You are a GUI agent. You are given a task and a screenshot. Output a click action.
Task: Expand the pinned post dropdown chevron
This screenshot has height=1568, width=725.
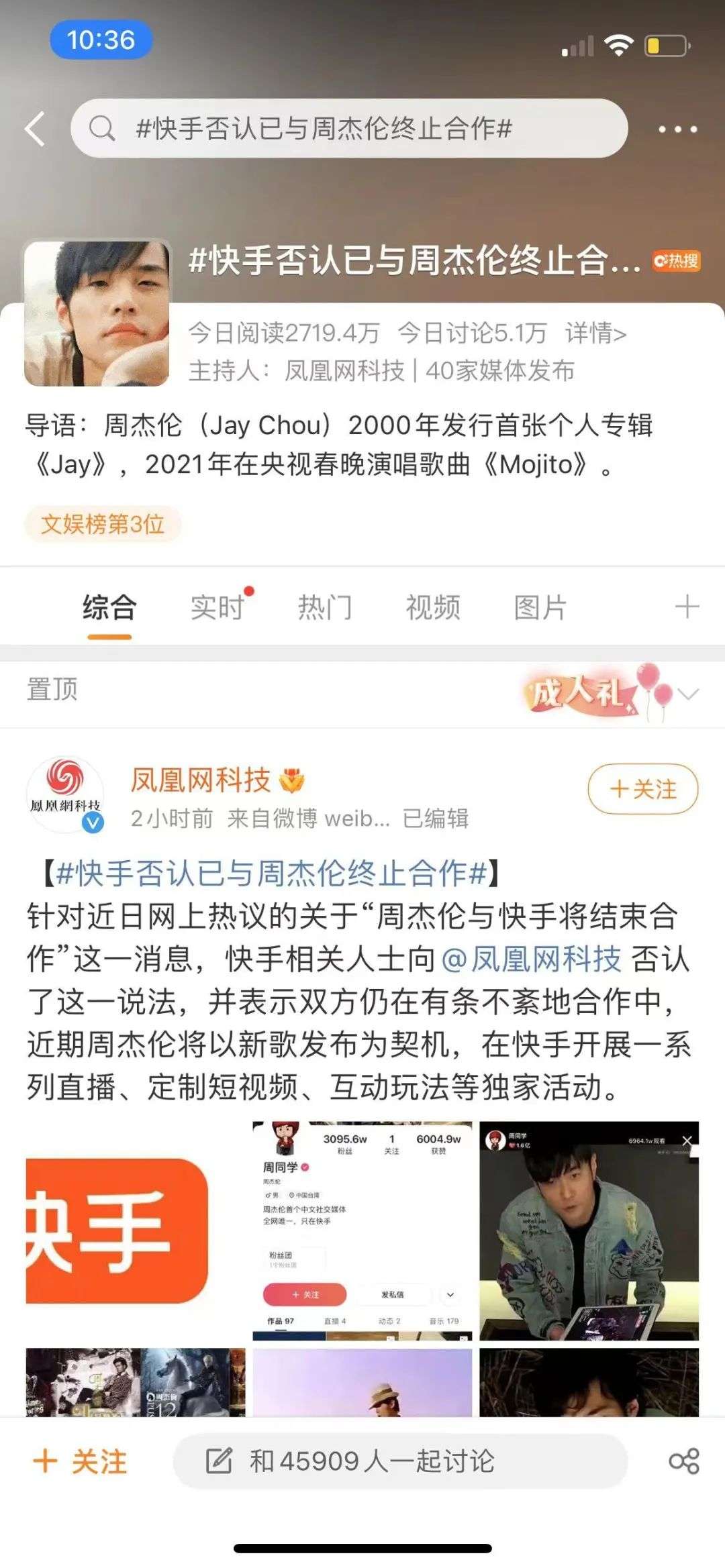tap(689, 694)
